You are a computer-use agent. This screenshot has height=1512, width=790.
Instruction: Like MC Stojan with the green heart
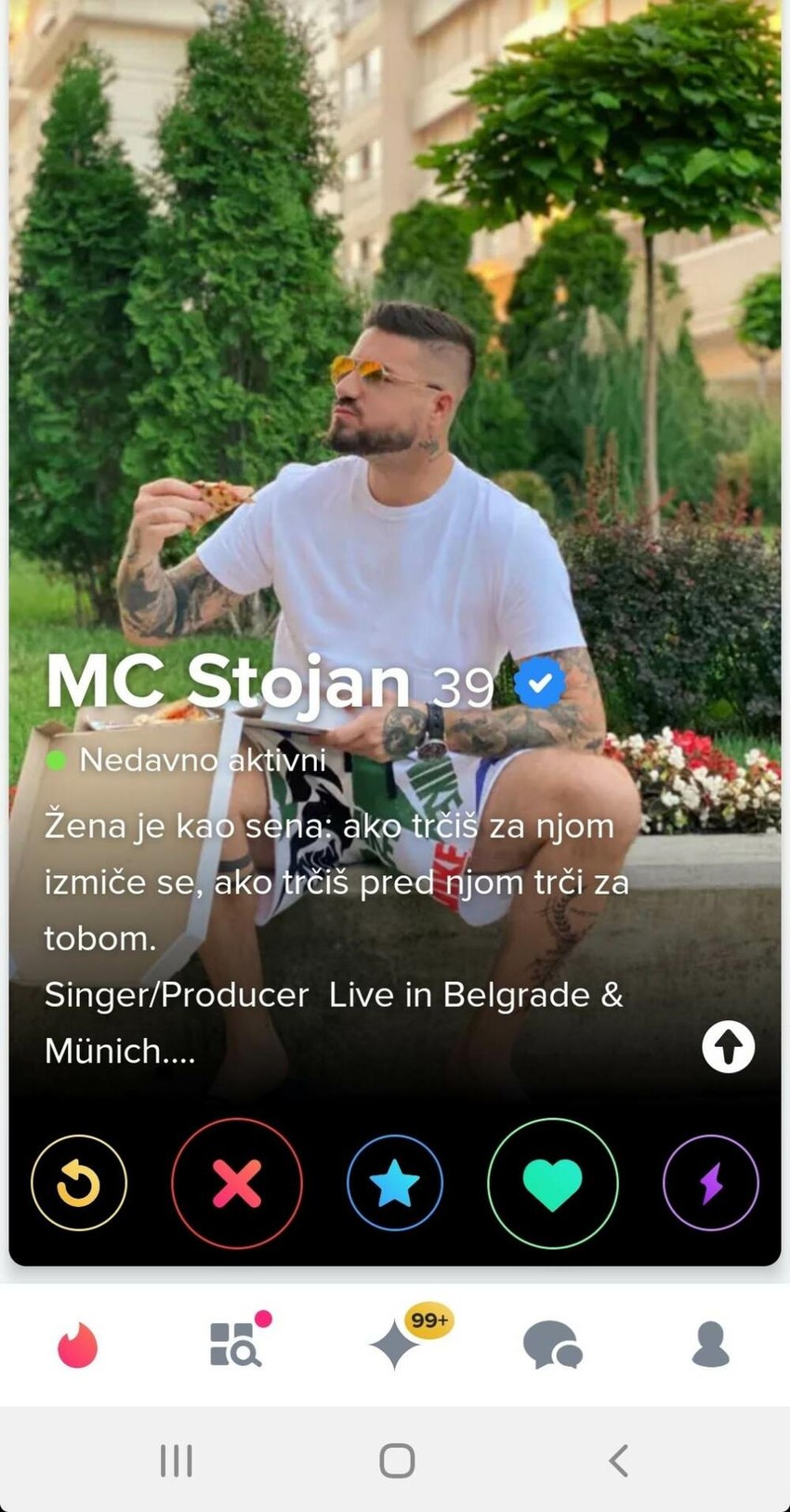[x=553, y=1182]
